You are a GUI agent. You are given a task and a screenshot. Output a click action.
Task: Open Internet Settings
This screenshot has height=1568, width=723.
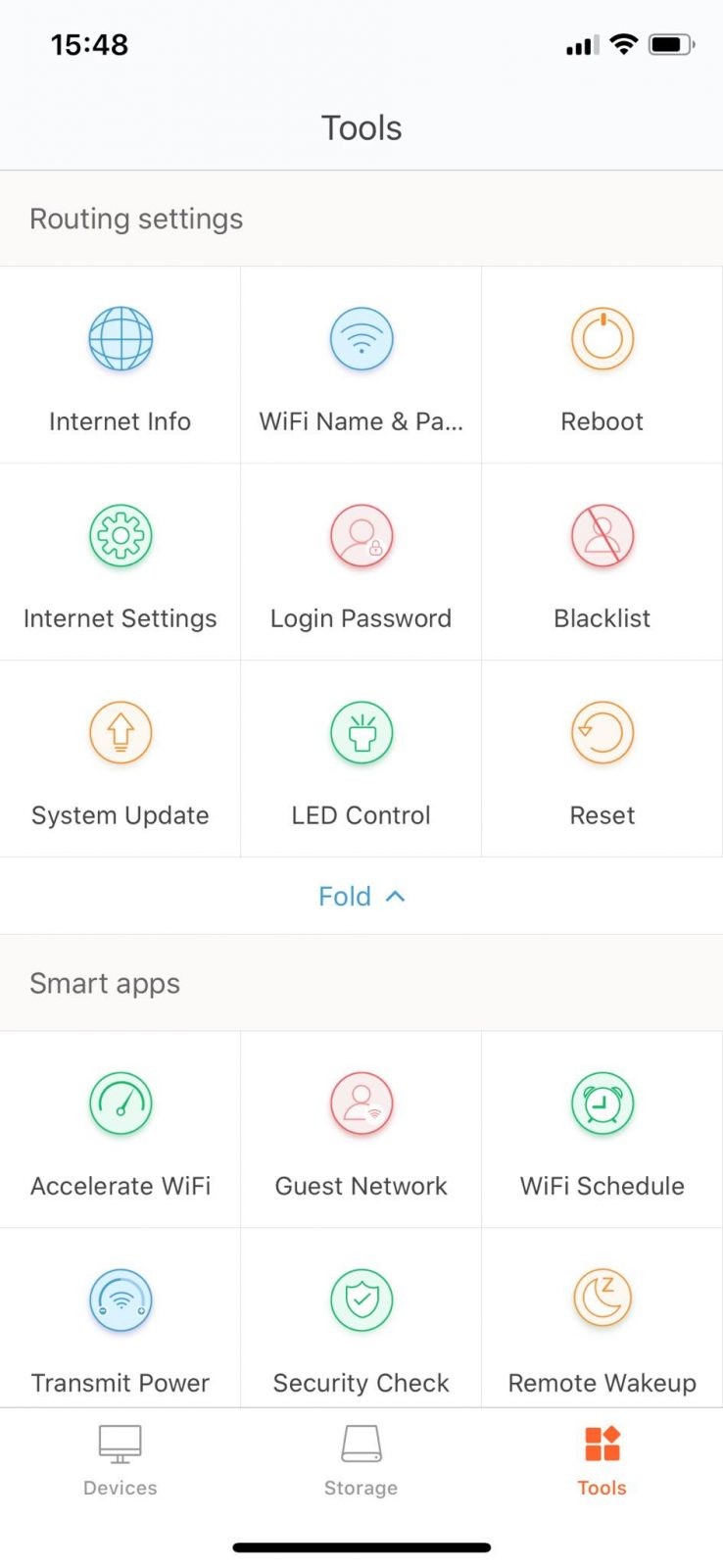[120, 563]
